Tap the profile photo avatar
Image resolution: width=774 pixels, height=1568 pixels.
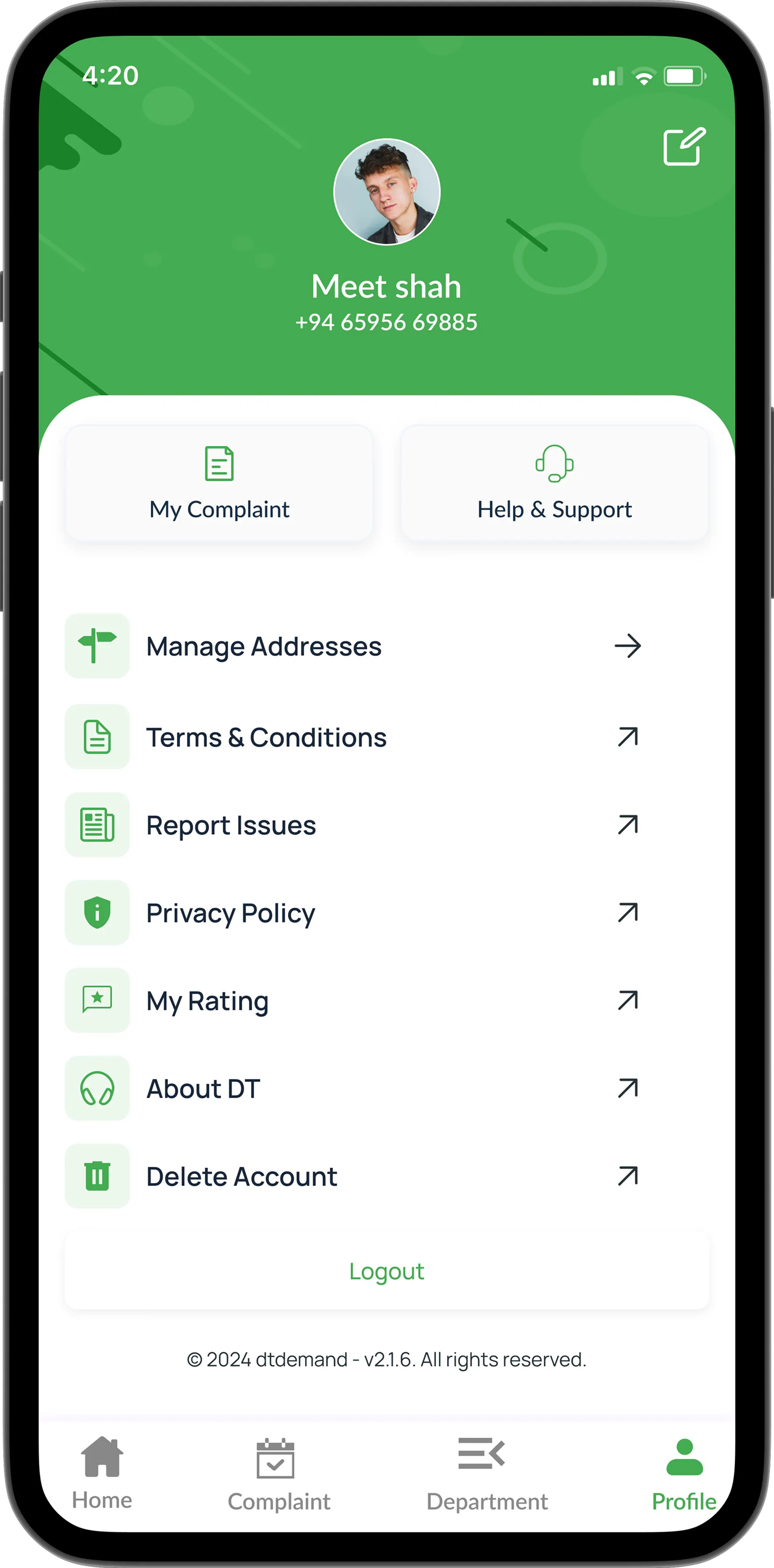pyautogui.click(x=387, y=192)
